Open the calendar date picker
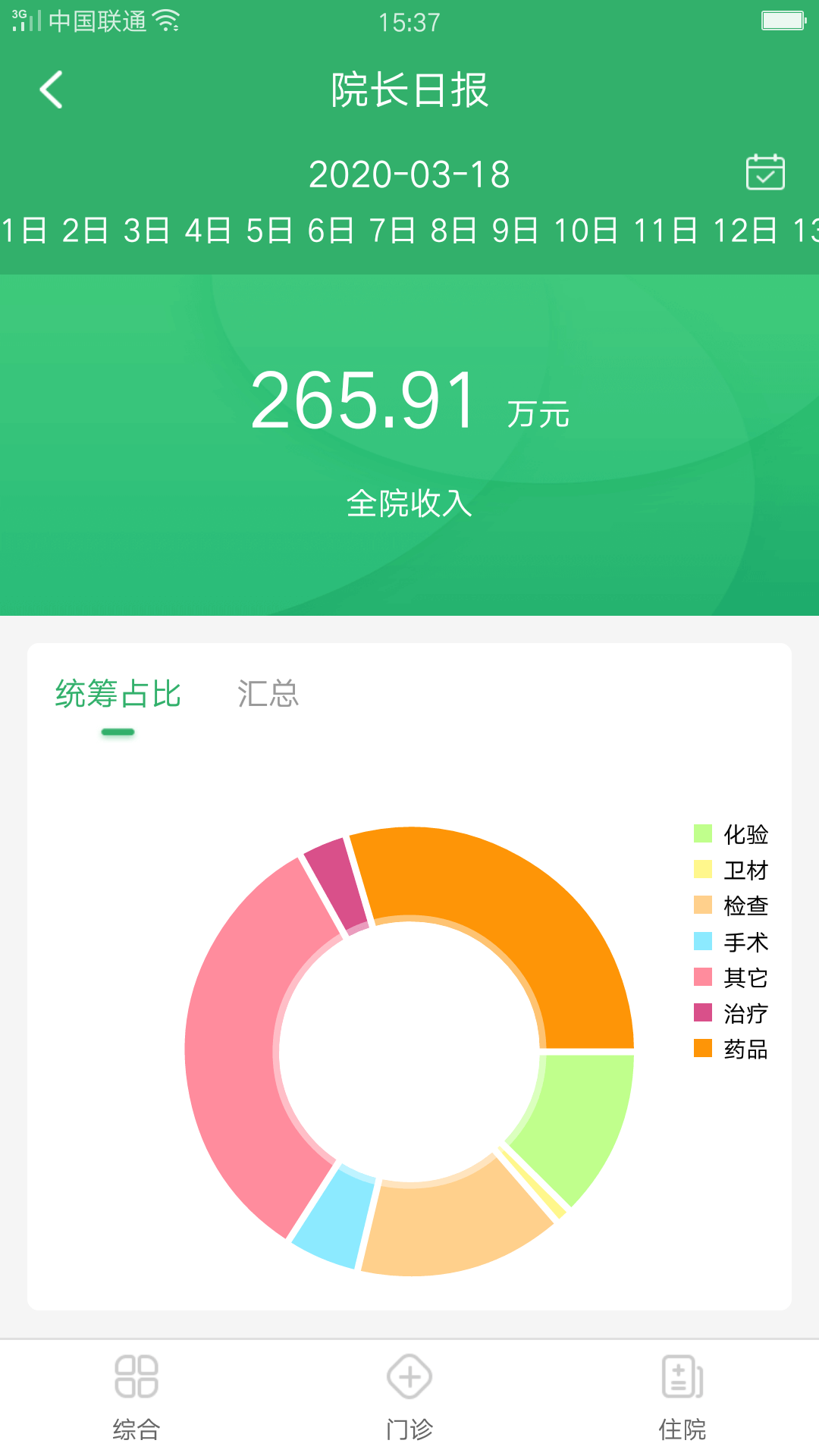This screenshot has width=819, height=1456. 765,172
